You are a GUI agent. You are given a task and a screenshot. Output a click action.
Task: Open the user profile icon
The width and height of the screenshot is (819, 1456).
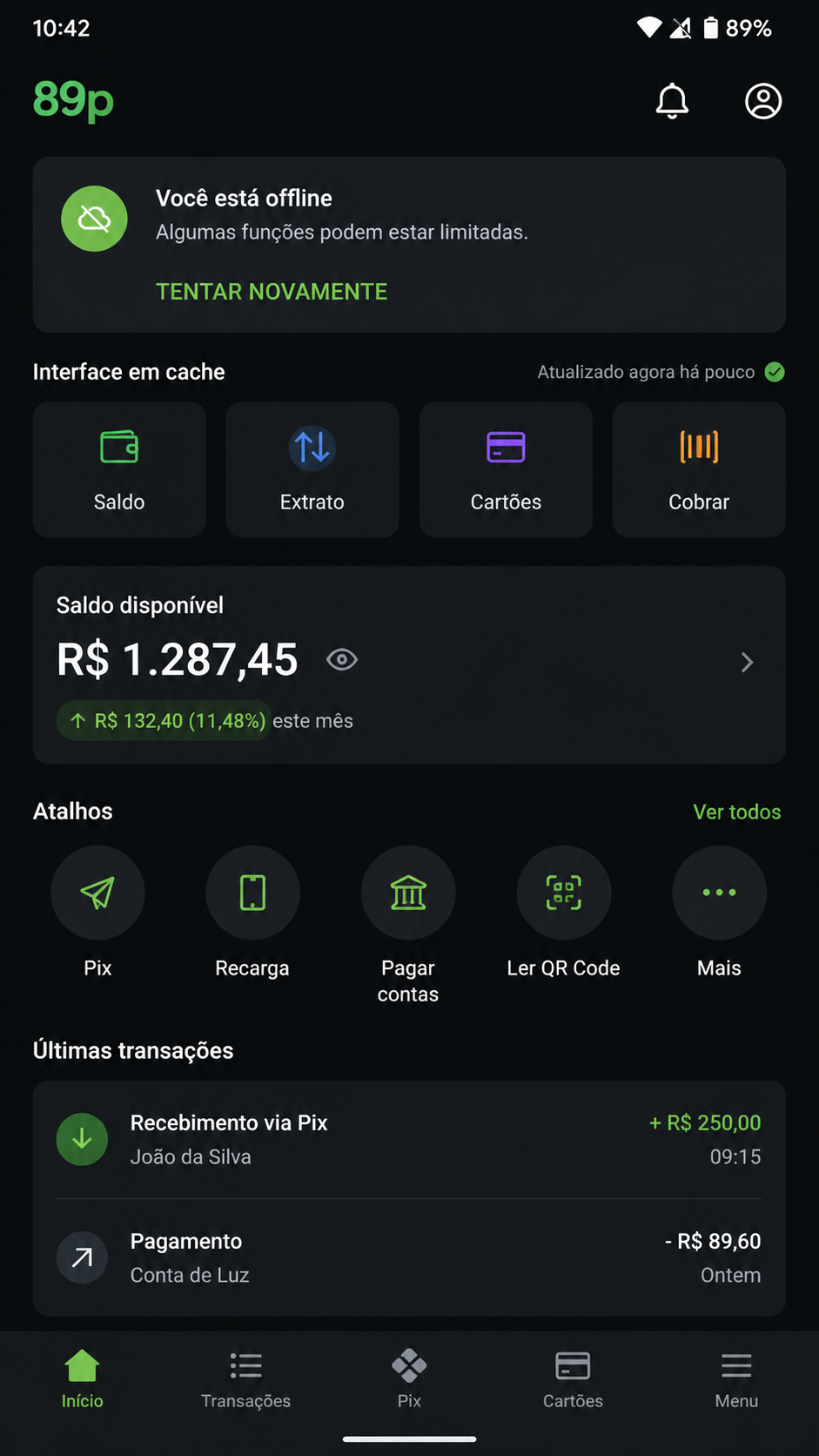[763, 101]
